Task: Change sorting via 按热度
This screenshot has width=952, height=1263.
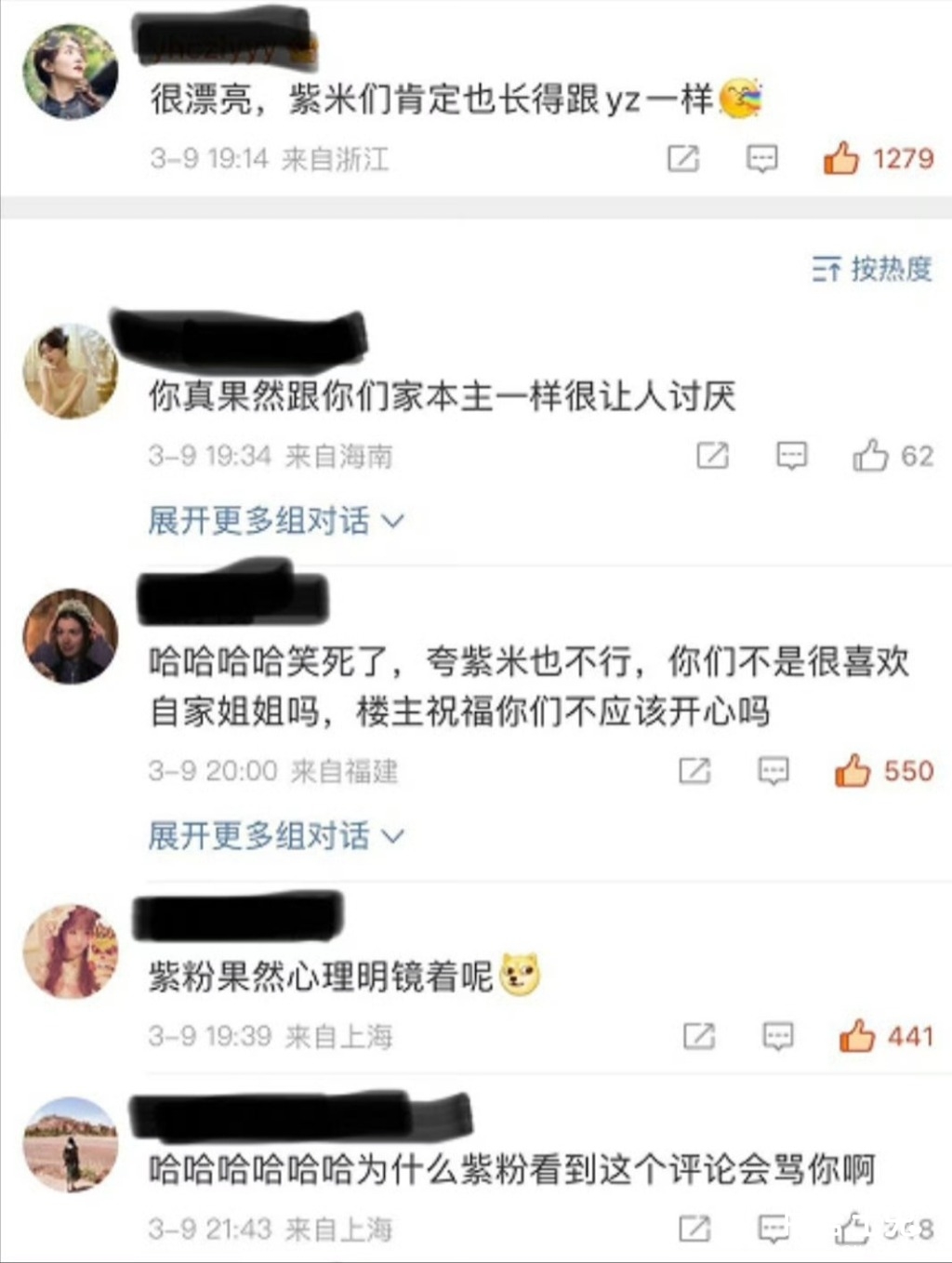Action: 872,269
